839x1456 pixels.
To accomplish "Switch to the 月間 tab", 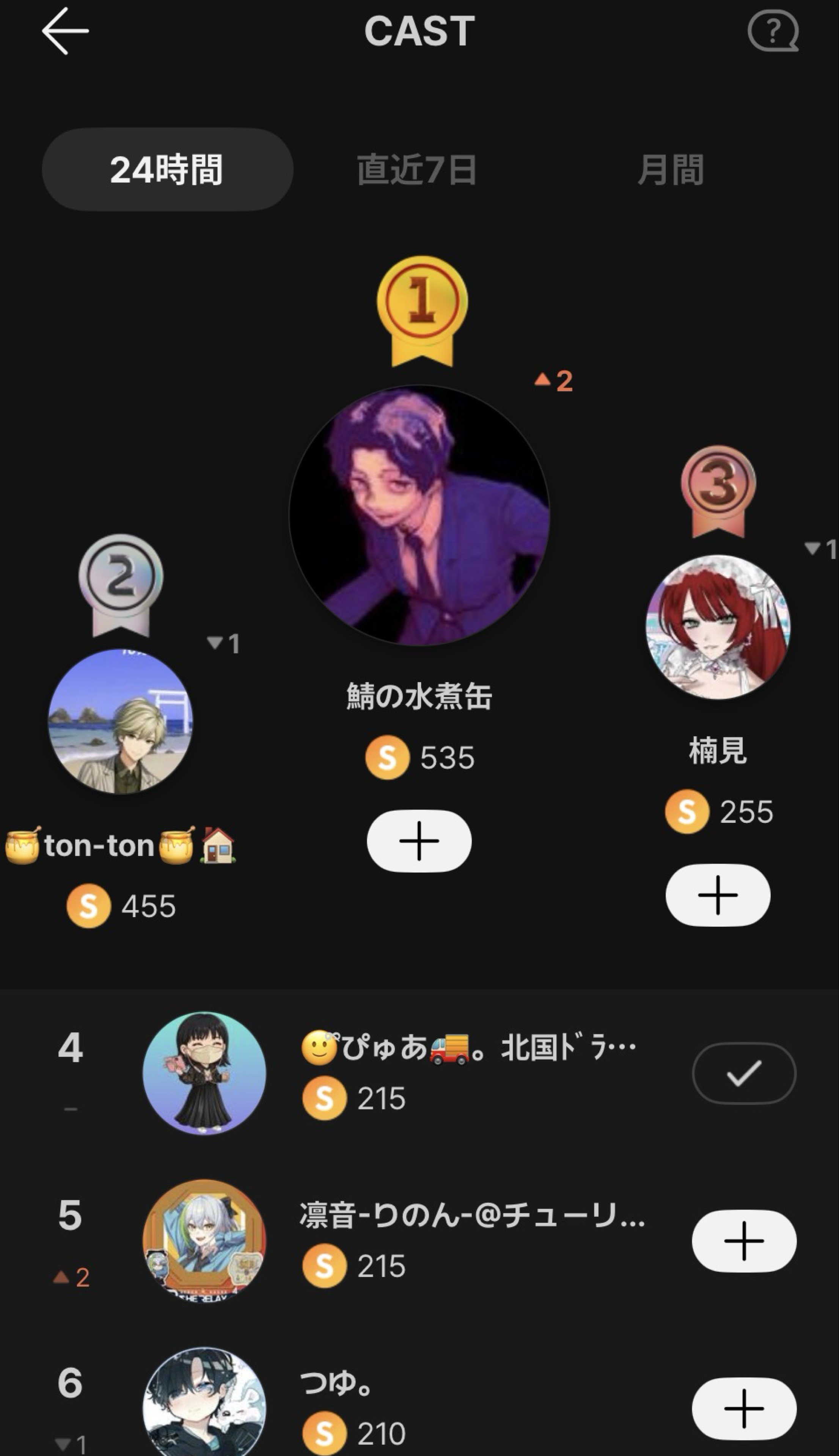I will [670, 169].
